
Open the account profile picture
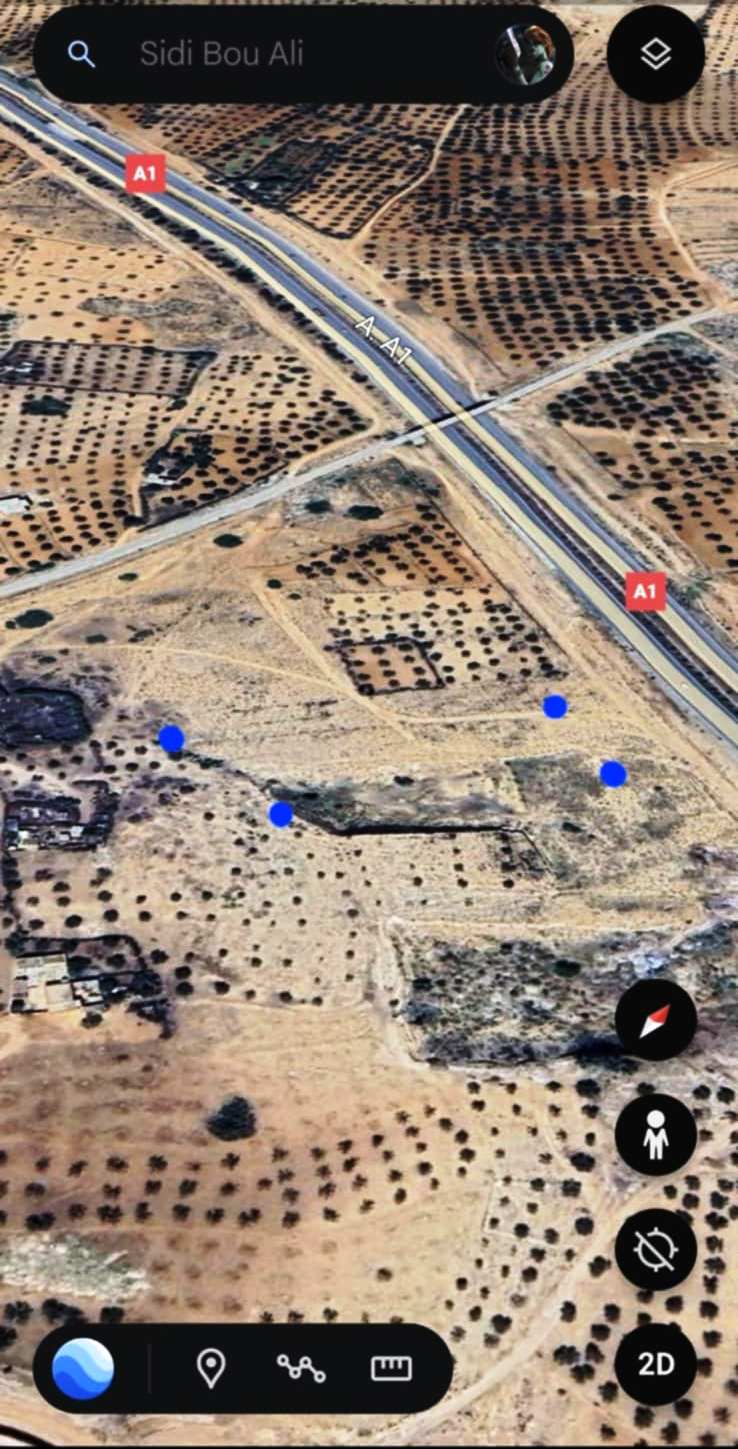point(526,54)
